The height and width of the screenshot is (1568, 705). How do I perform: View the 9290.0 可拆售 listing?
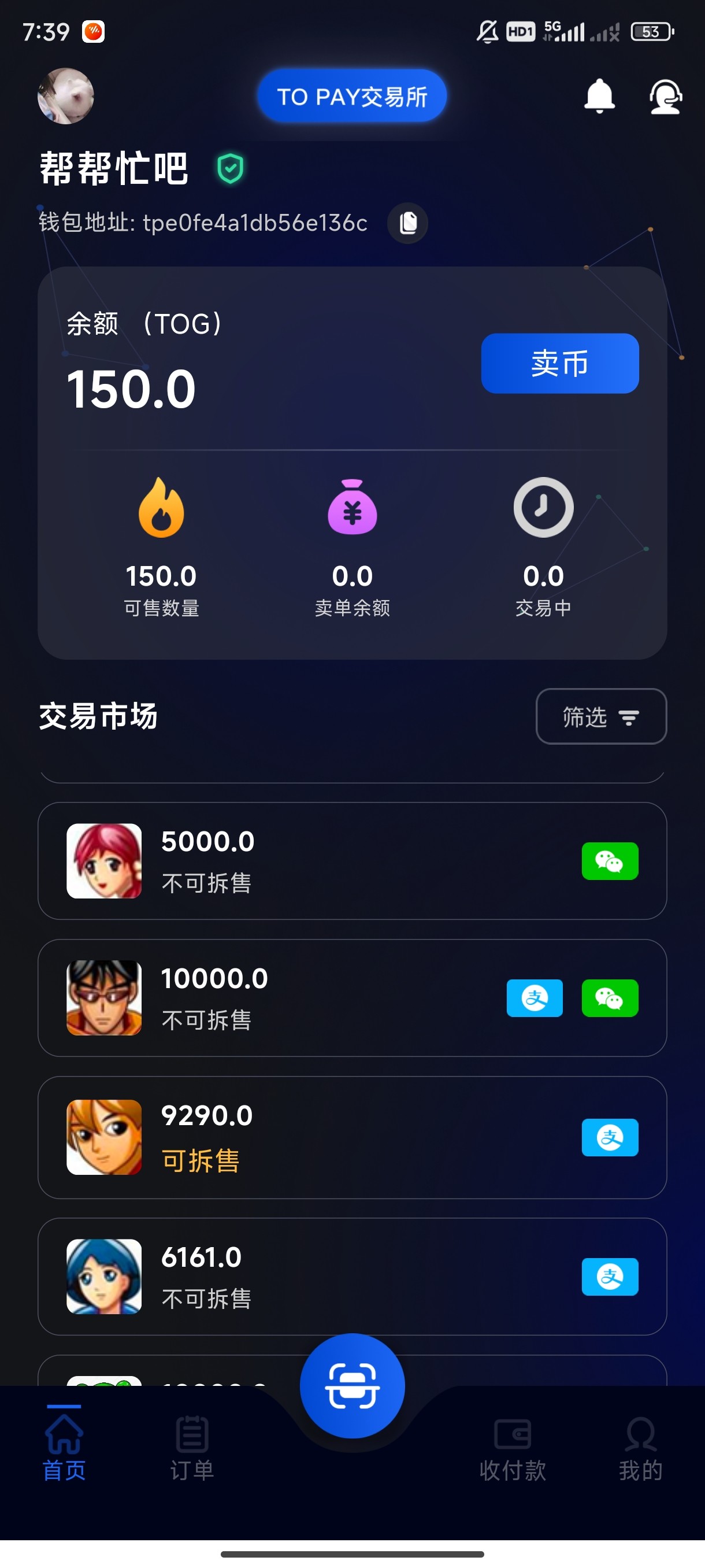tap(351, 1137)
